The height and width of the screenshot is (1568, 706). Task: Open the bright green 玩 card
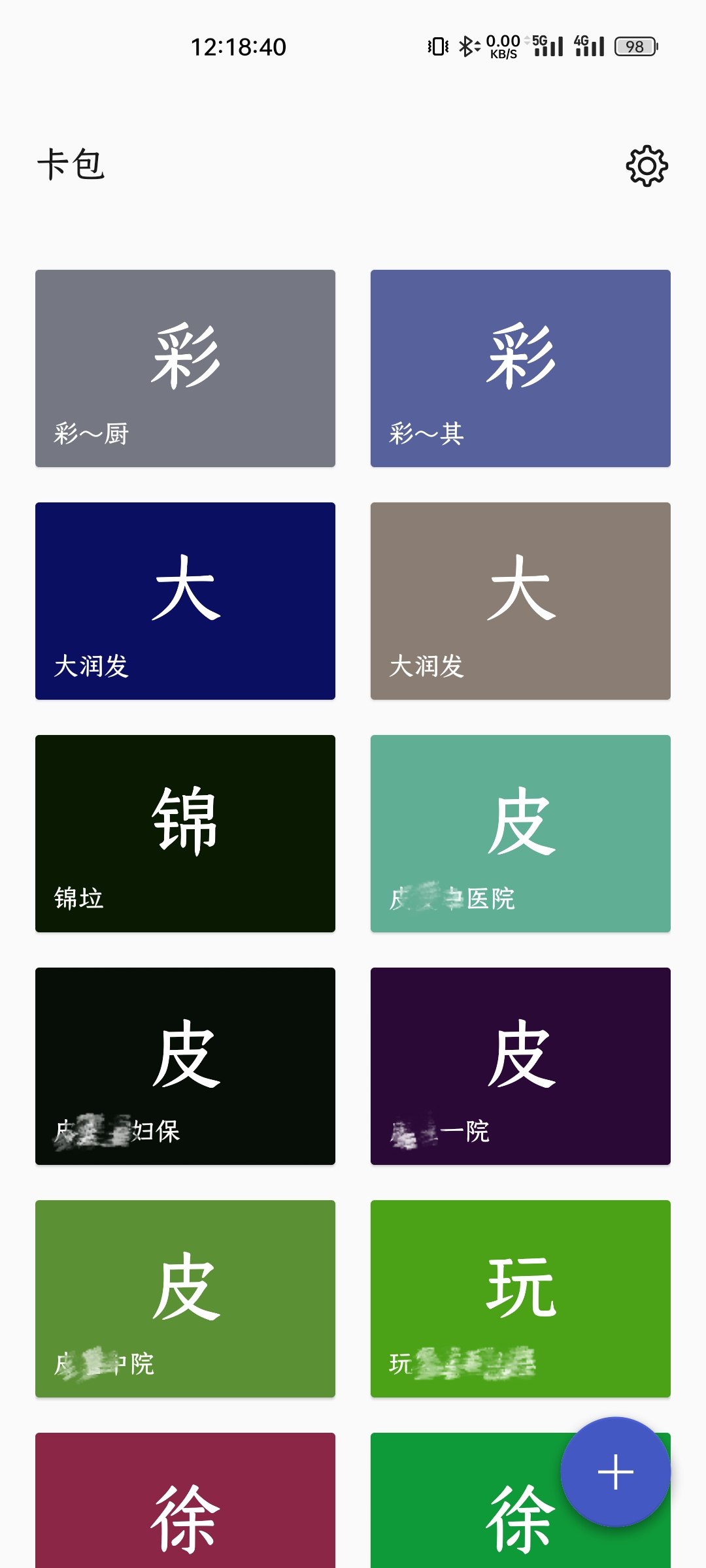[x=520, y=1299]
